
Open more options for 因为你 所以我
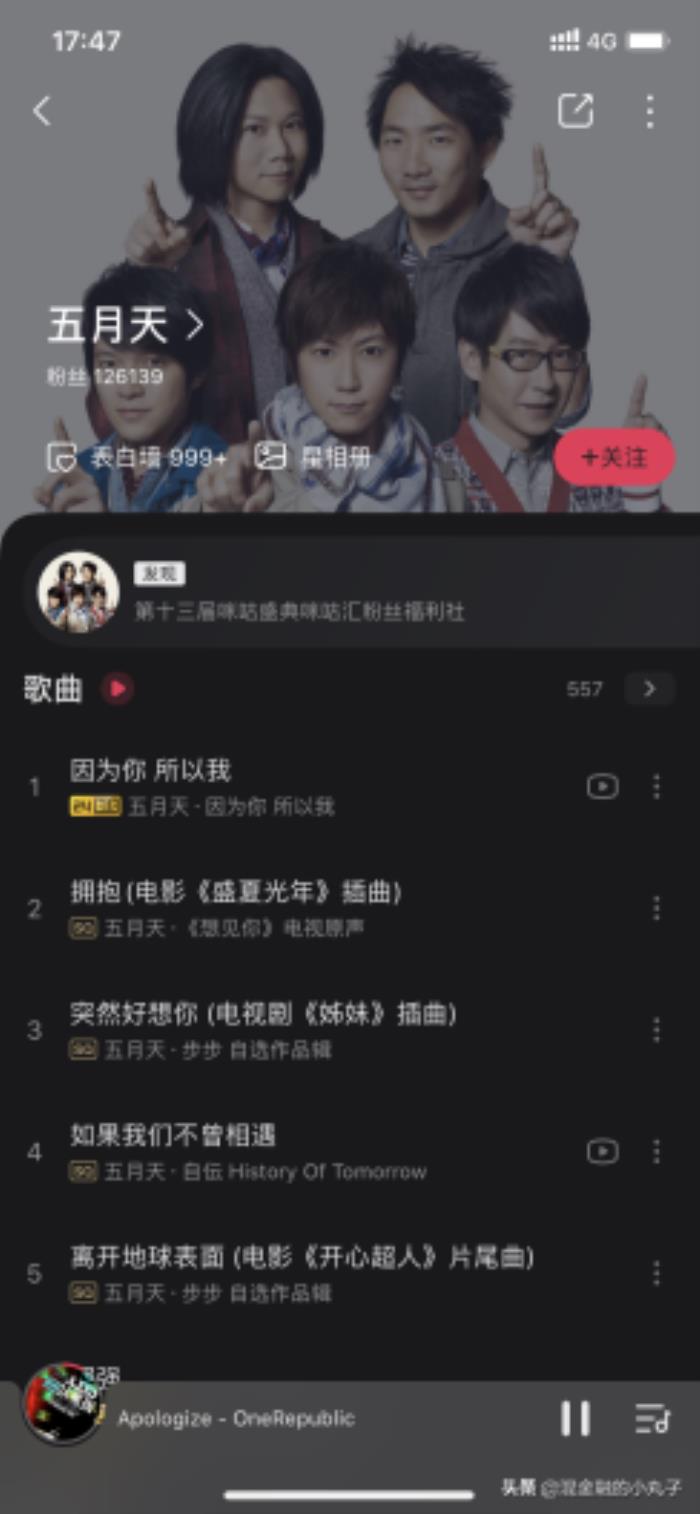[656, 787]
